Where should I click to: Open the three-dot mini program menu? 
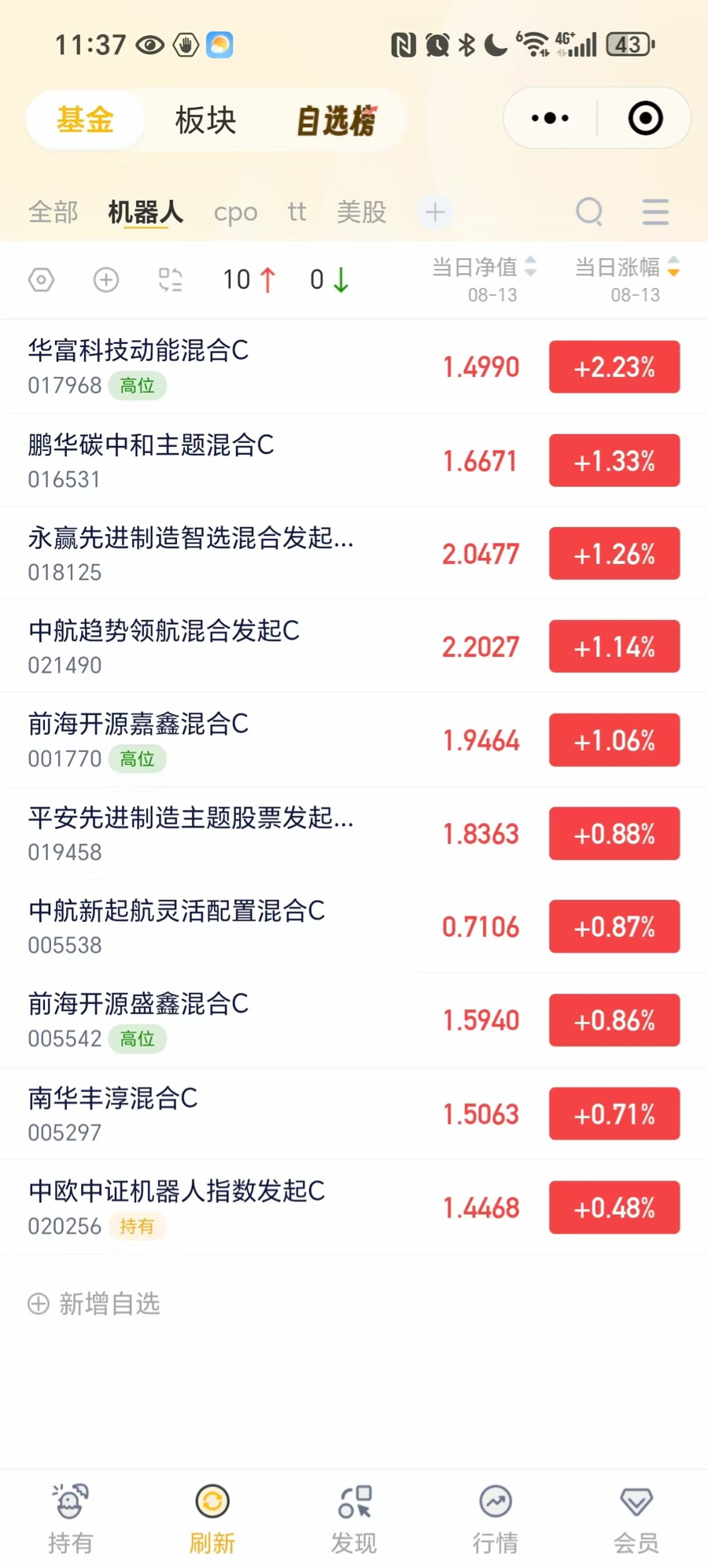(550, 118)
